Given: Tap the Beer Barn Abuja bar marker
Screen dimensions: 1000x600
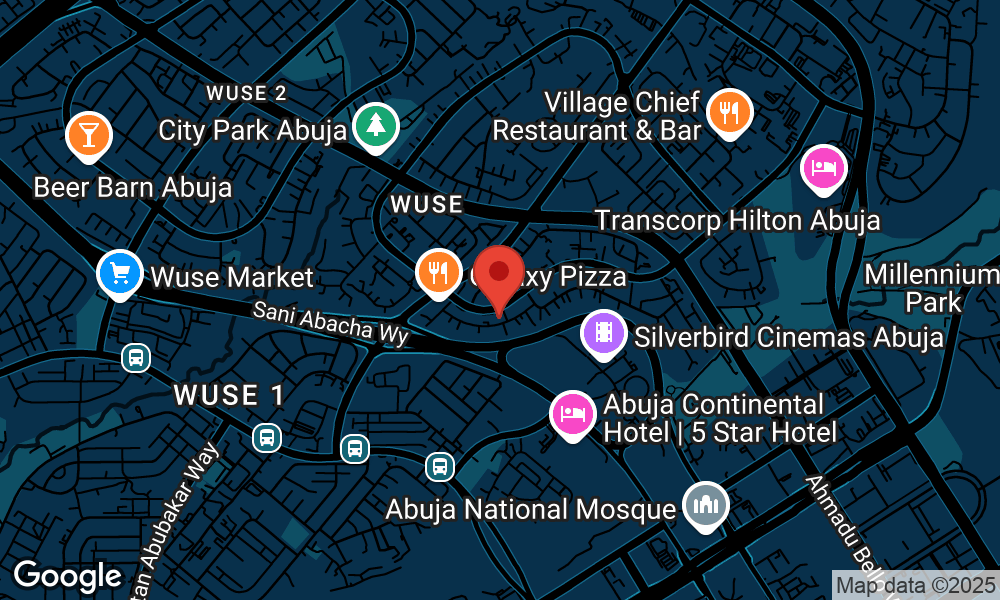Looking at the screenshot, I should coord(88,136).
